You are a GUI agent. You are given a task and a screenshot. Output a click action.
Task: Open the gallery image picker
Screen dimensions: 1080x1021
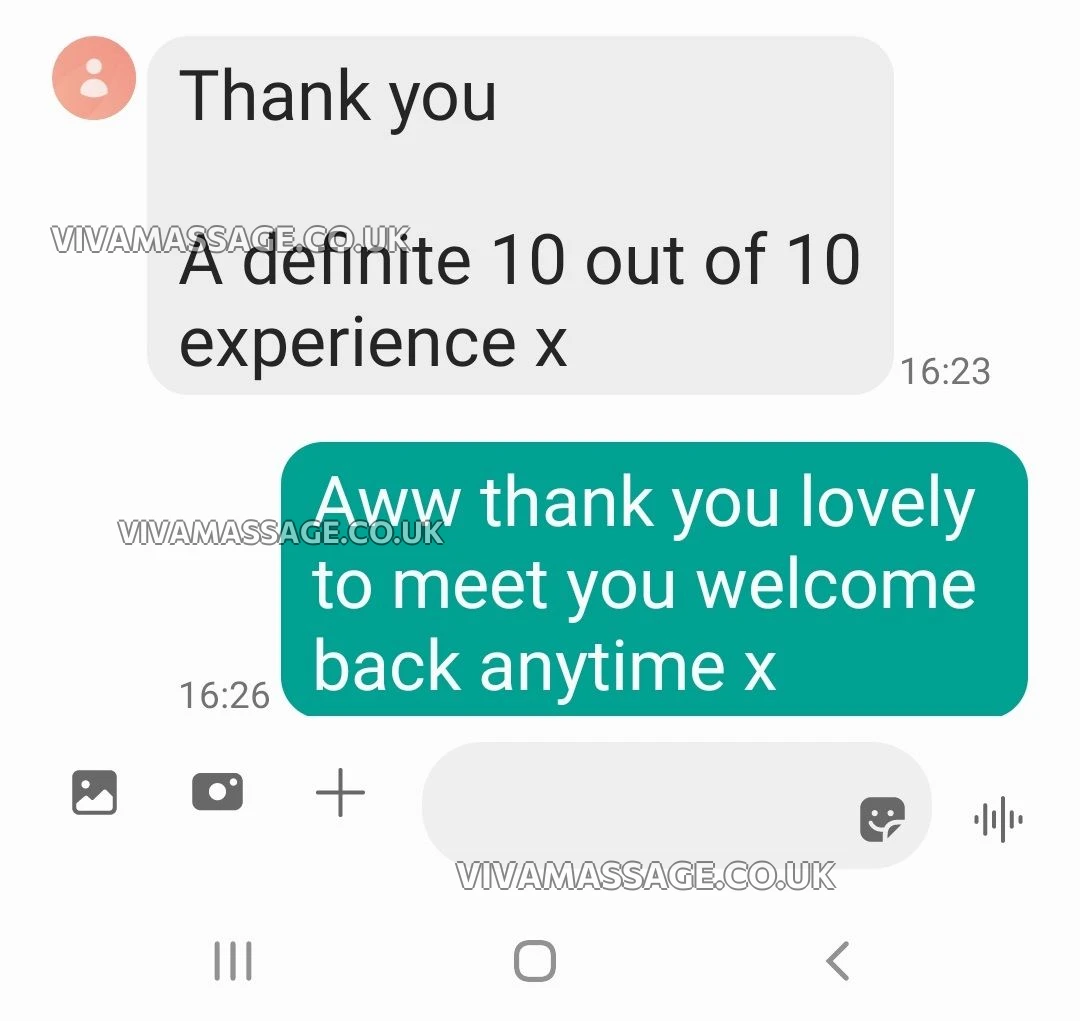94,793
